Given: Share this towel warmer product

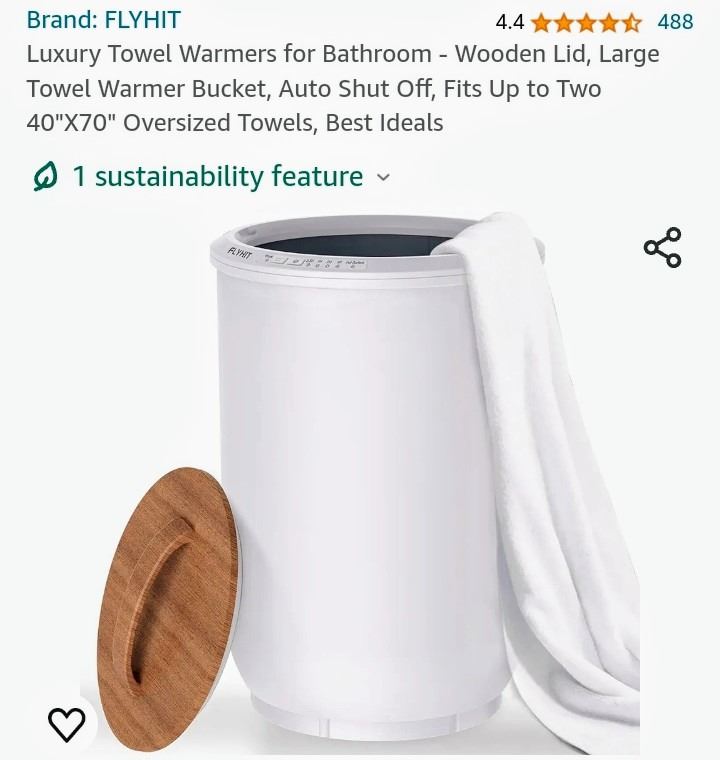Looking at the screenshot, I should coord(662,248).
